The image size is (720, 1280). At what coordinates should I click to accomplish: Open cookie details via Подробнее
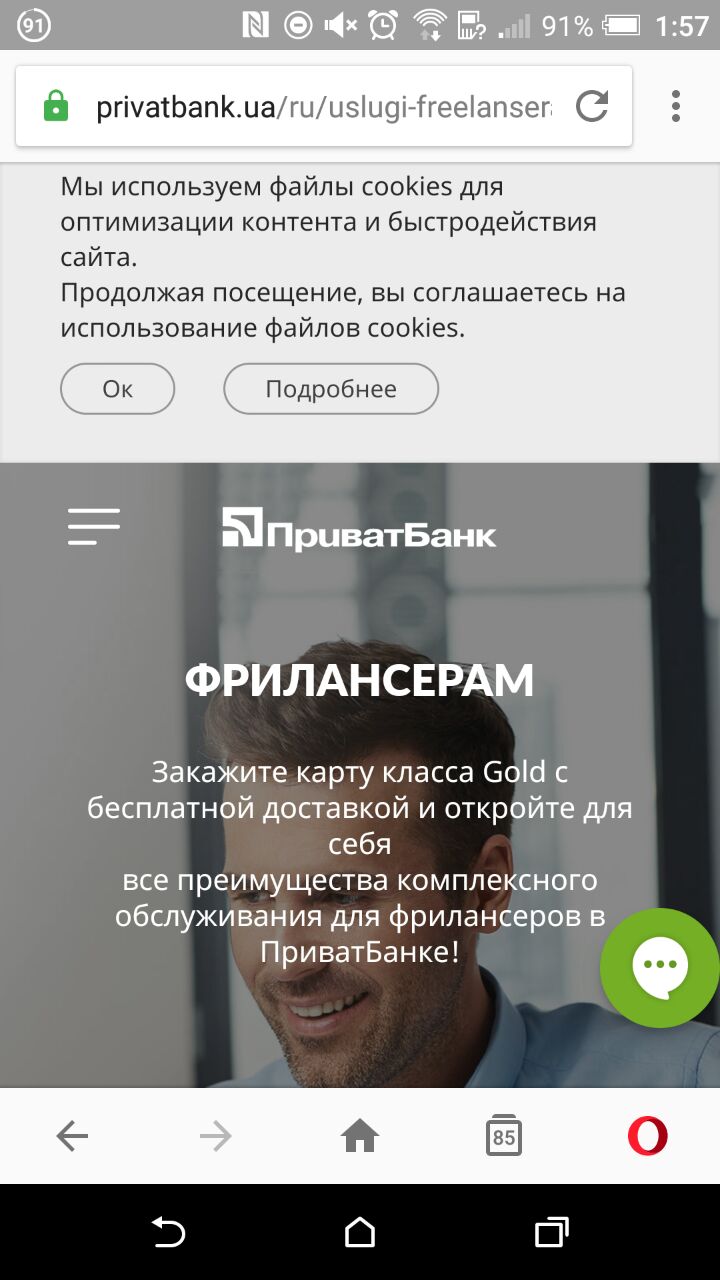330,389
